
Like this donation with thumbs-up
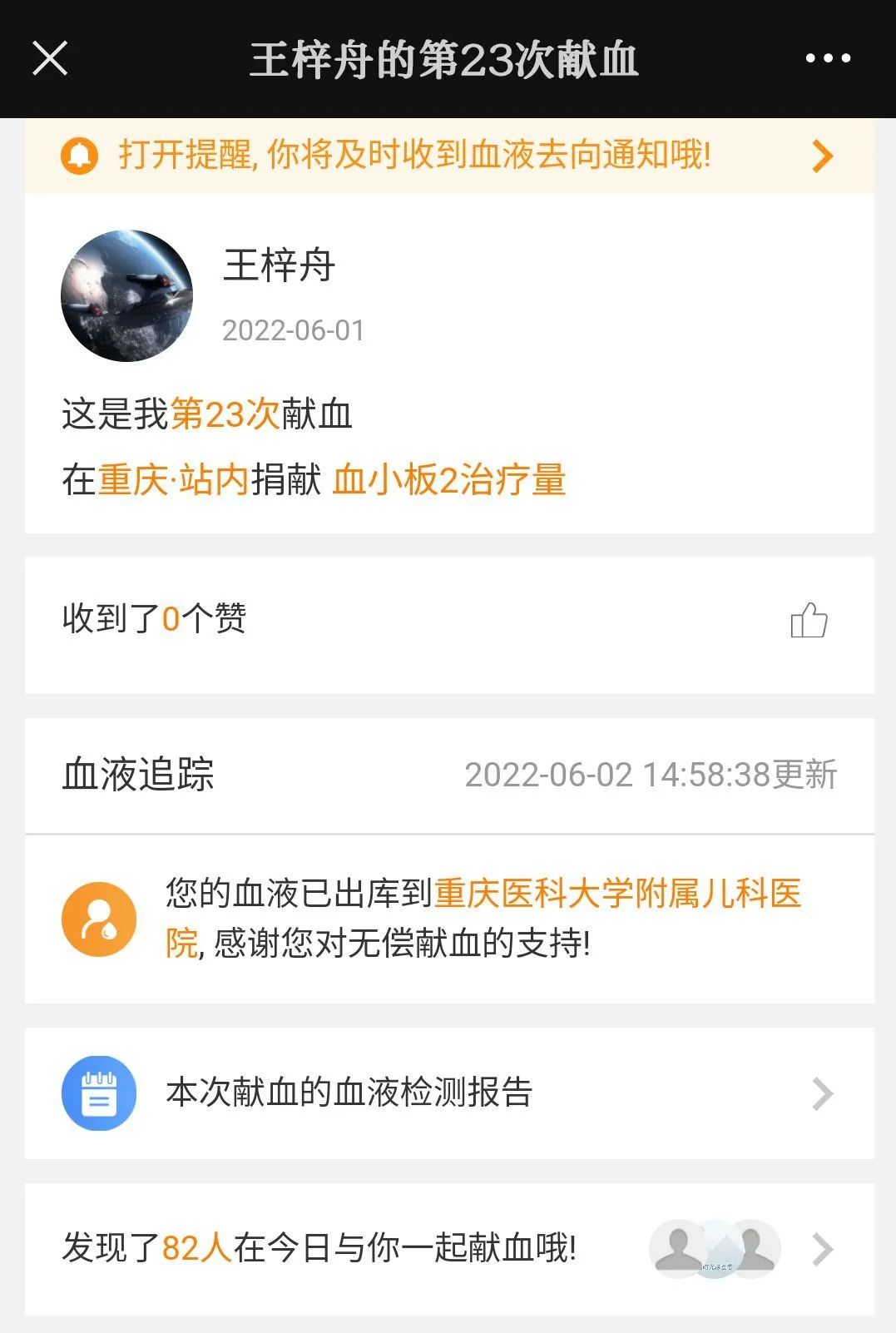click(809, 621)
